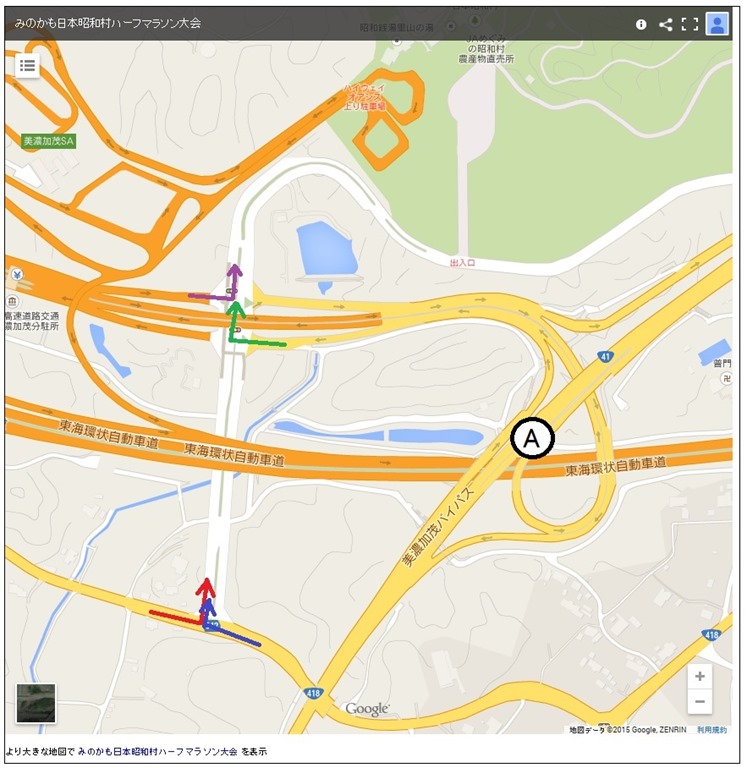Open みのかも日本昭和村ハーフマラソン大会 larger map link
This screenshot has width=747, height=768.
(157, 751)
